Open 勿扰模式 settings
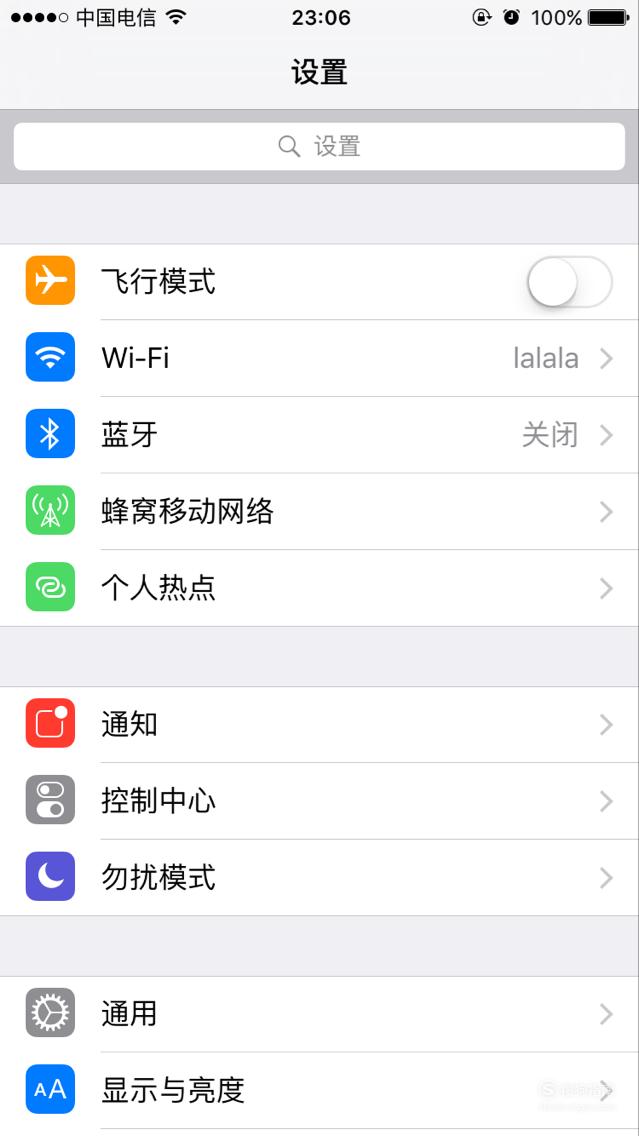Image resolution: width=639 pixels, height=1136 pixels. click(x=320, y=878)
